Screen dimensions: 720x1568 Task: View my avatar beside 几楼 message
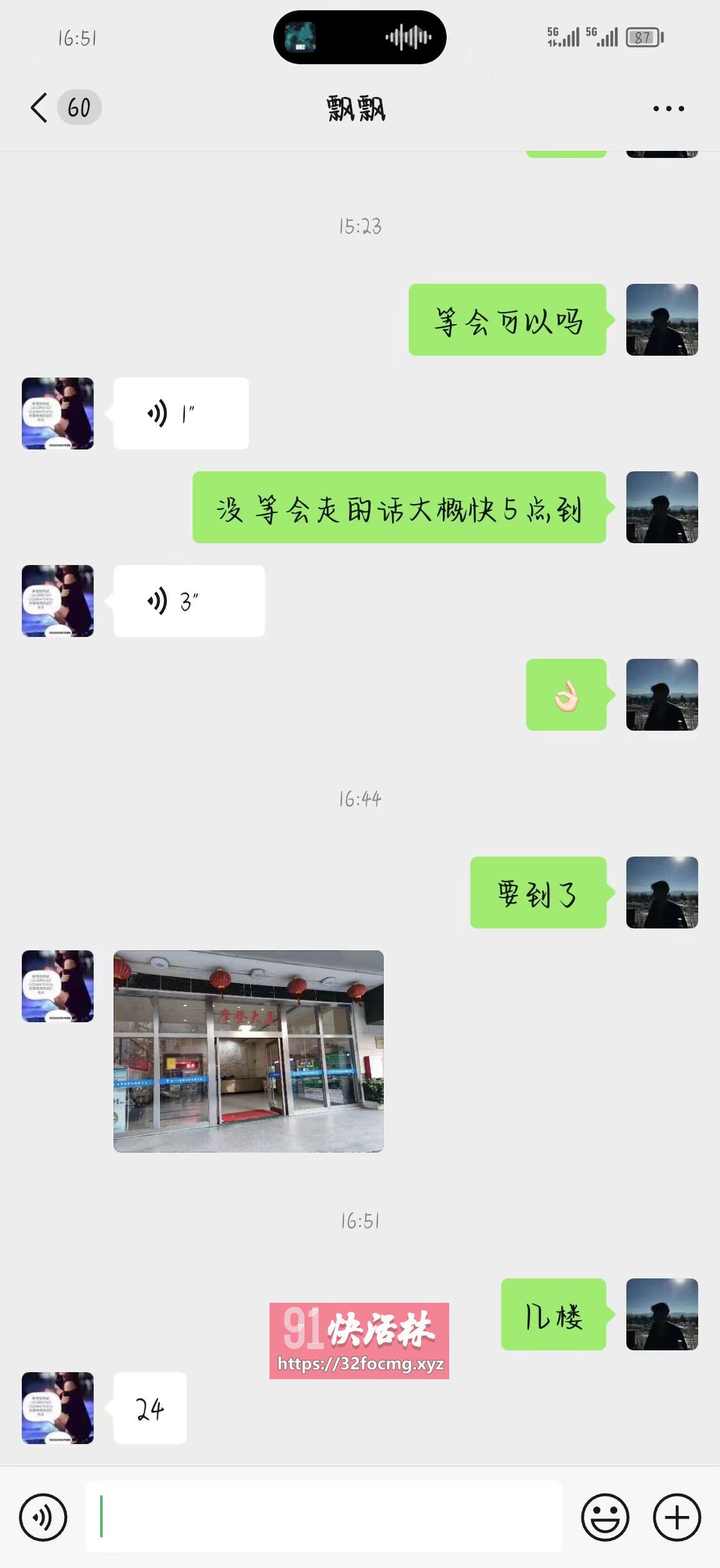click(x=662, y=1314)
